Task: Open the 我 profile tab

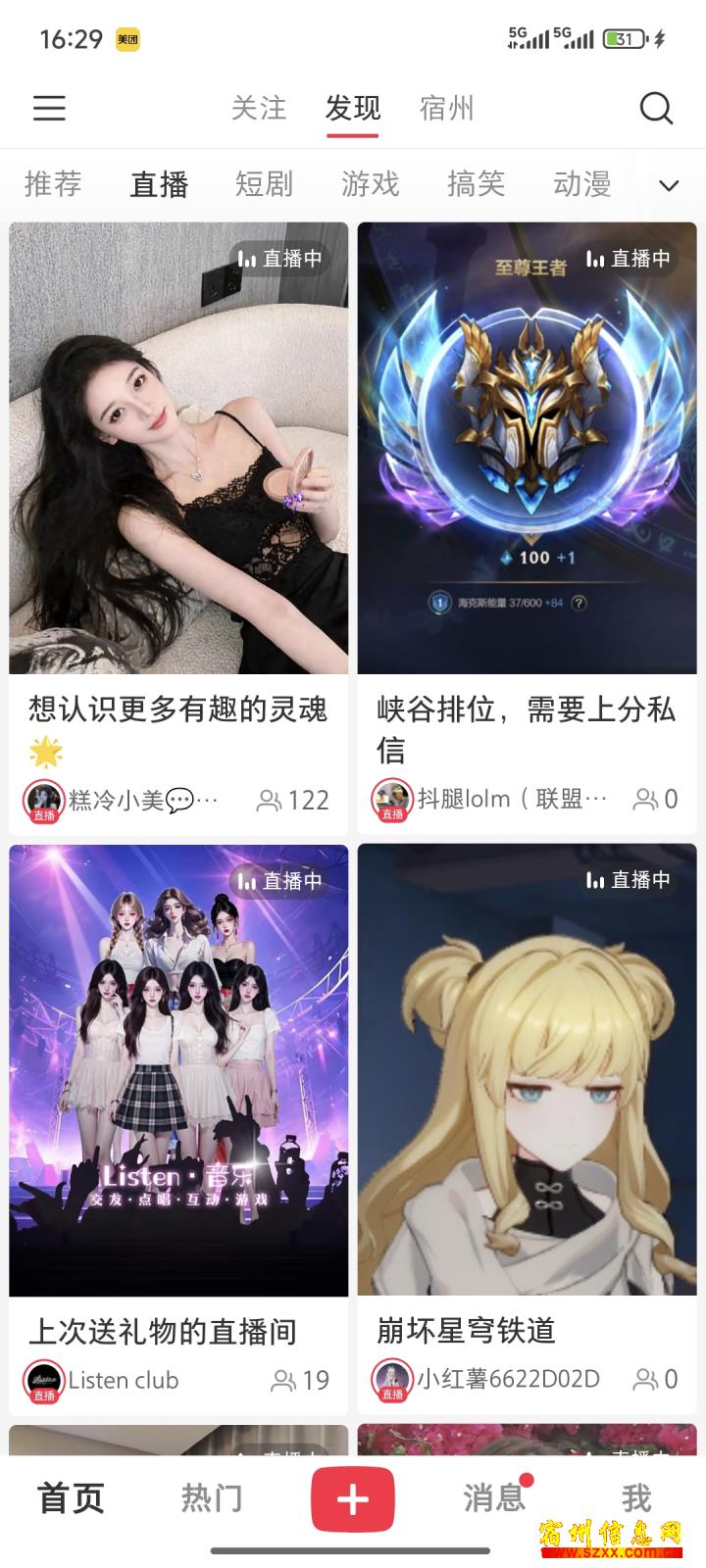Action: click(x=635, y=1498)
